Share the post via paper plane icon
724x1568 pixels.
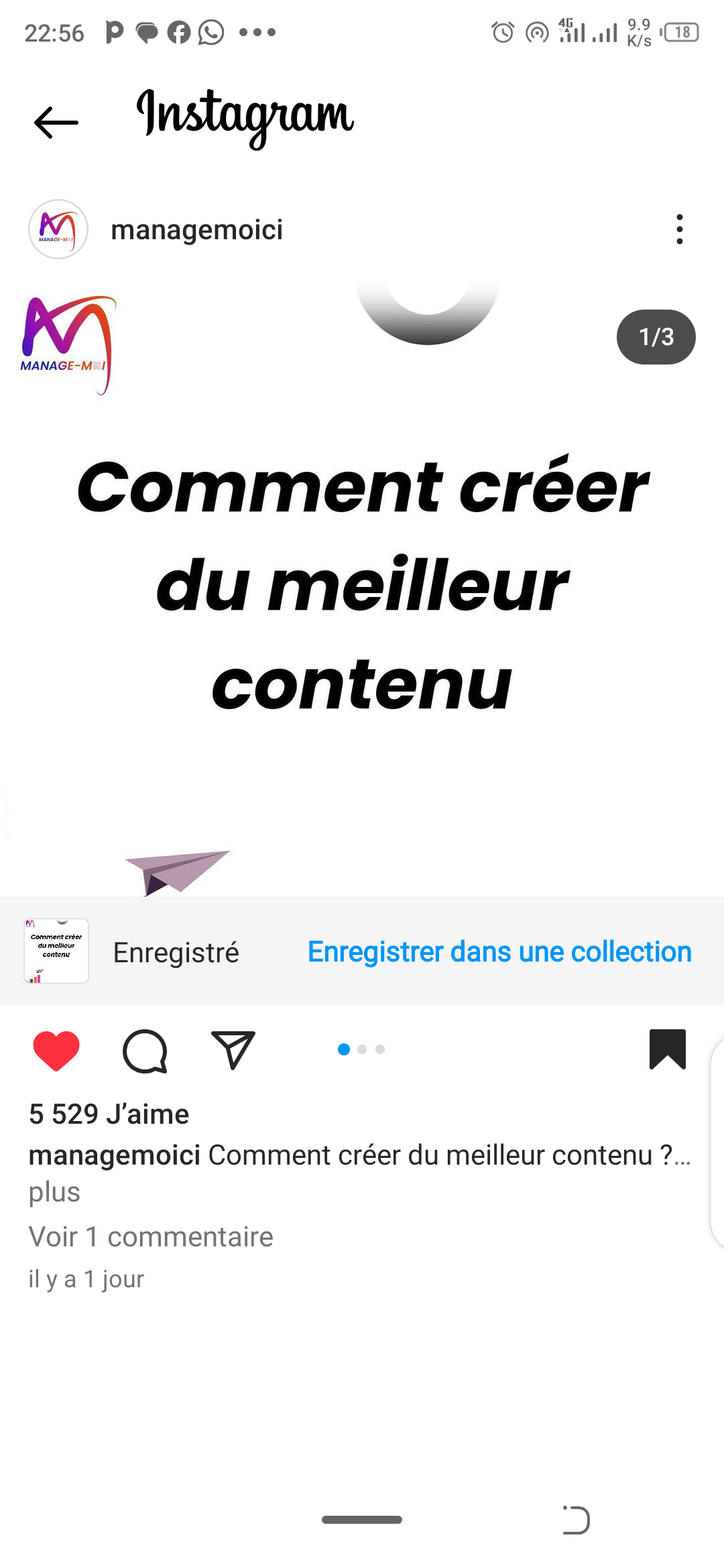(233, 1050)
